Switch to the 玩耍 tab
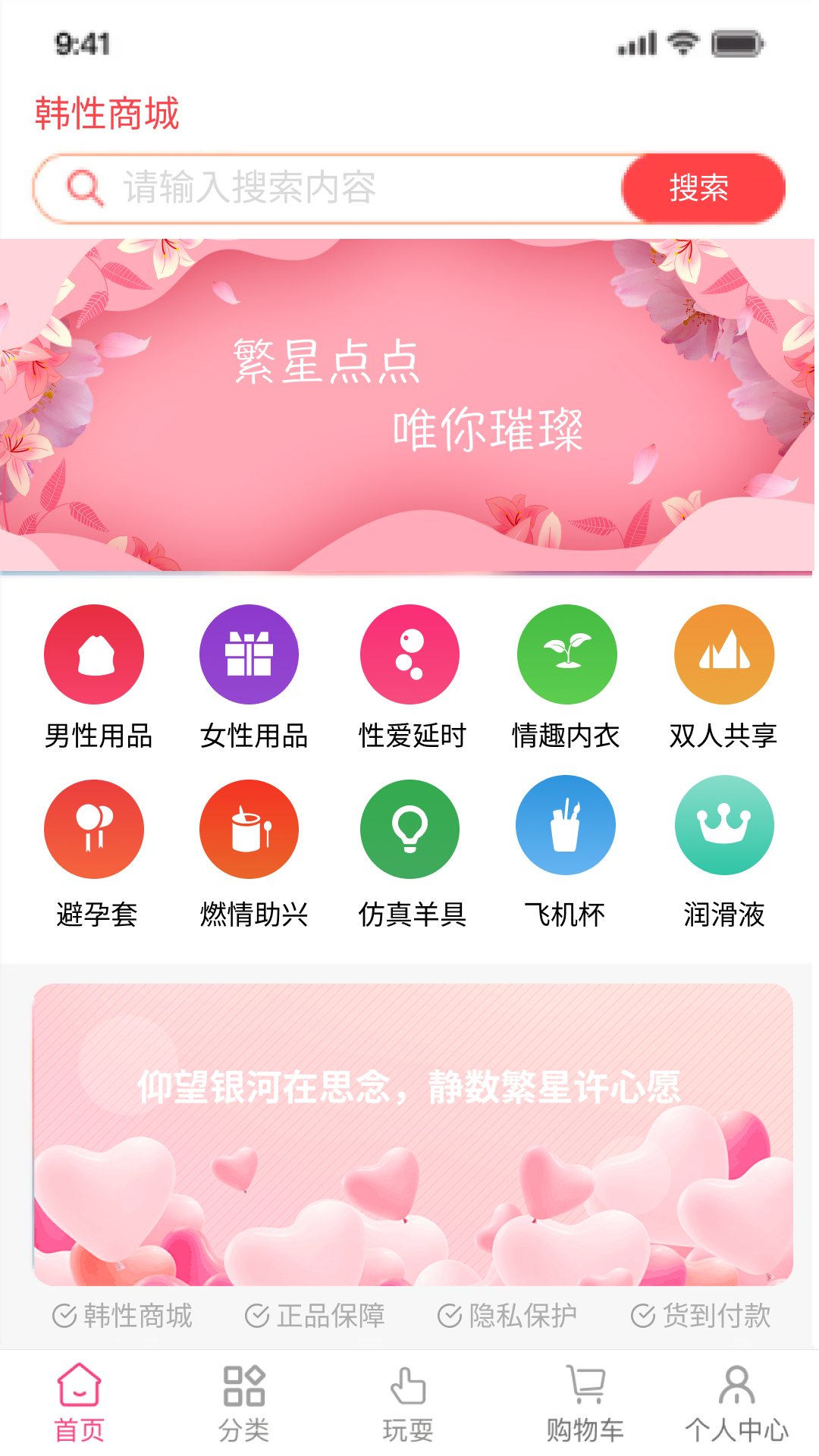Screen dimensions: 819x1456 pos(408,1403)
